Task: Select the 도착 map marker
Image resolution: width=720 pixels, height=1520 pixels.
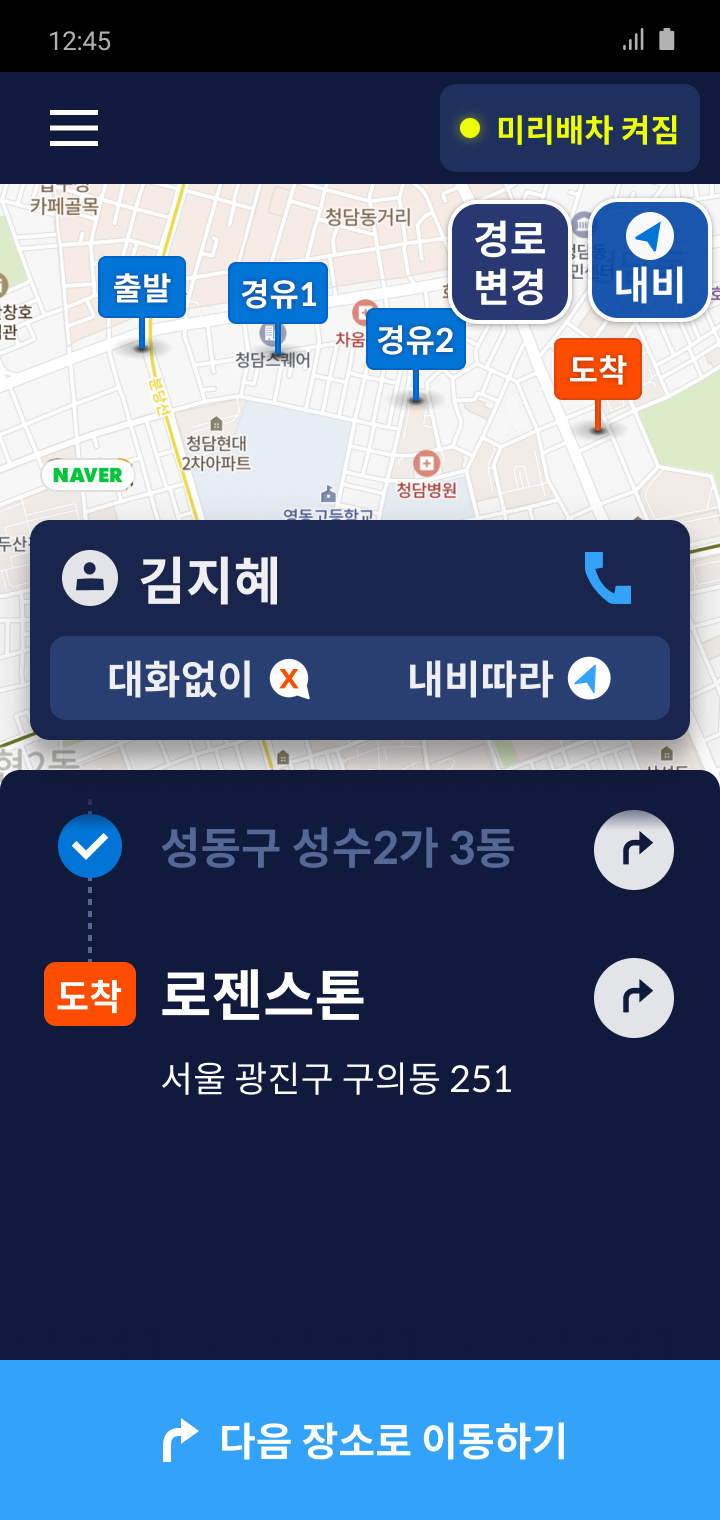Action: tap(598, 370)
